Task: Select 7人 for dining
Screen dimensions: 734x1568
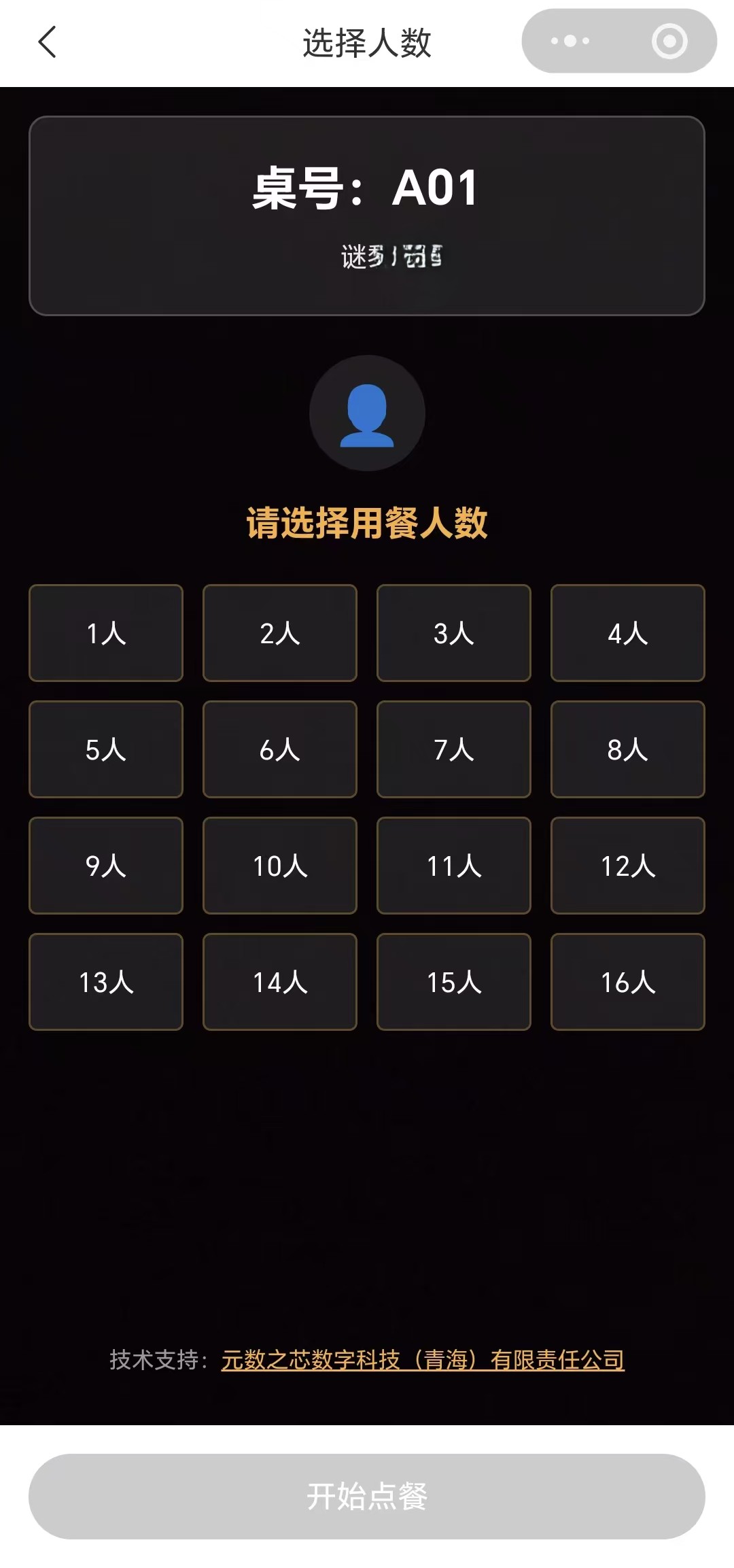Action: tap(454, 749)
